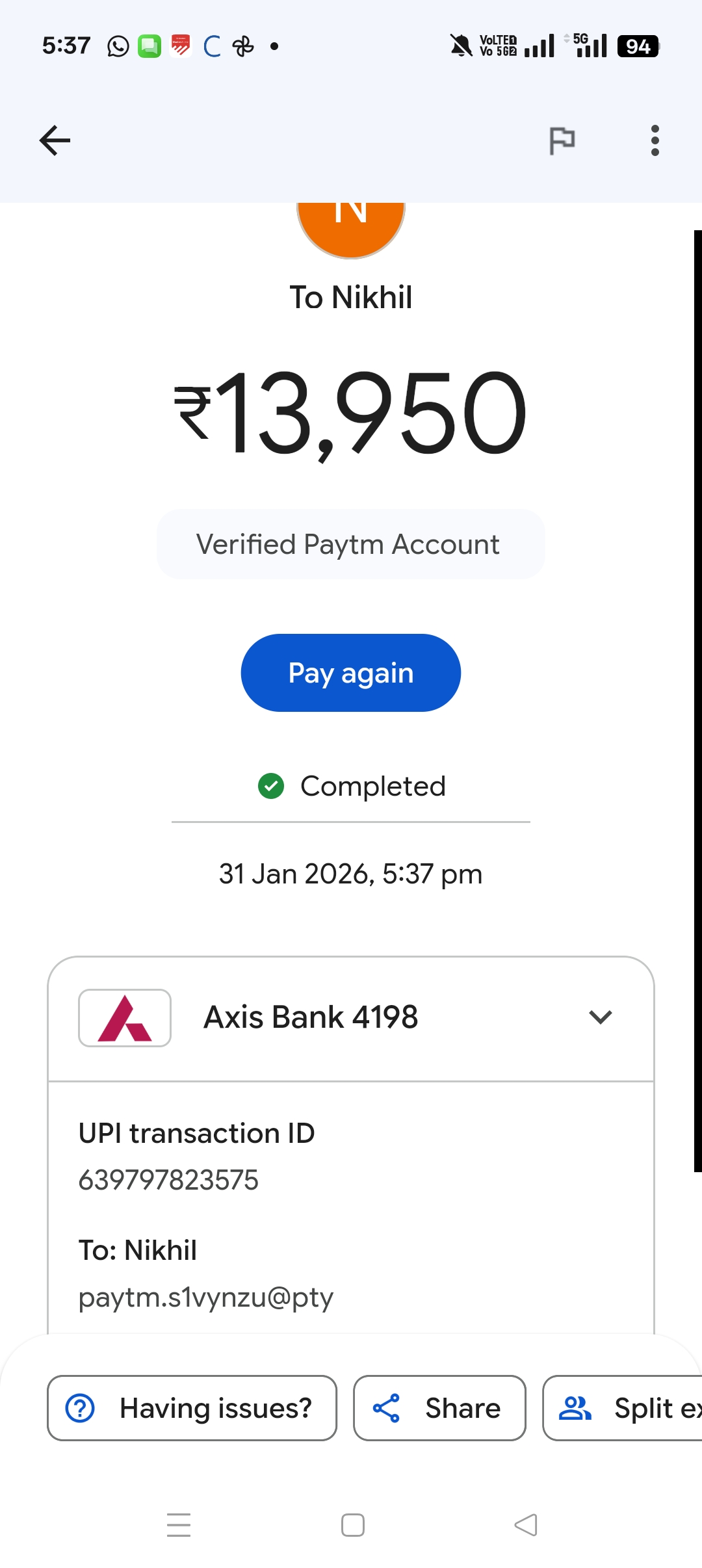Screen dimensions: 702x1568
Task: Tap the Pay again button
Action: 351,673
